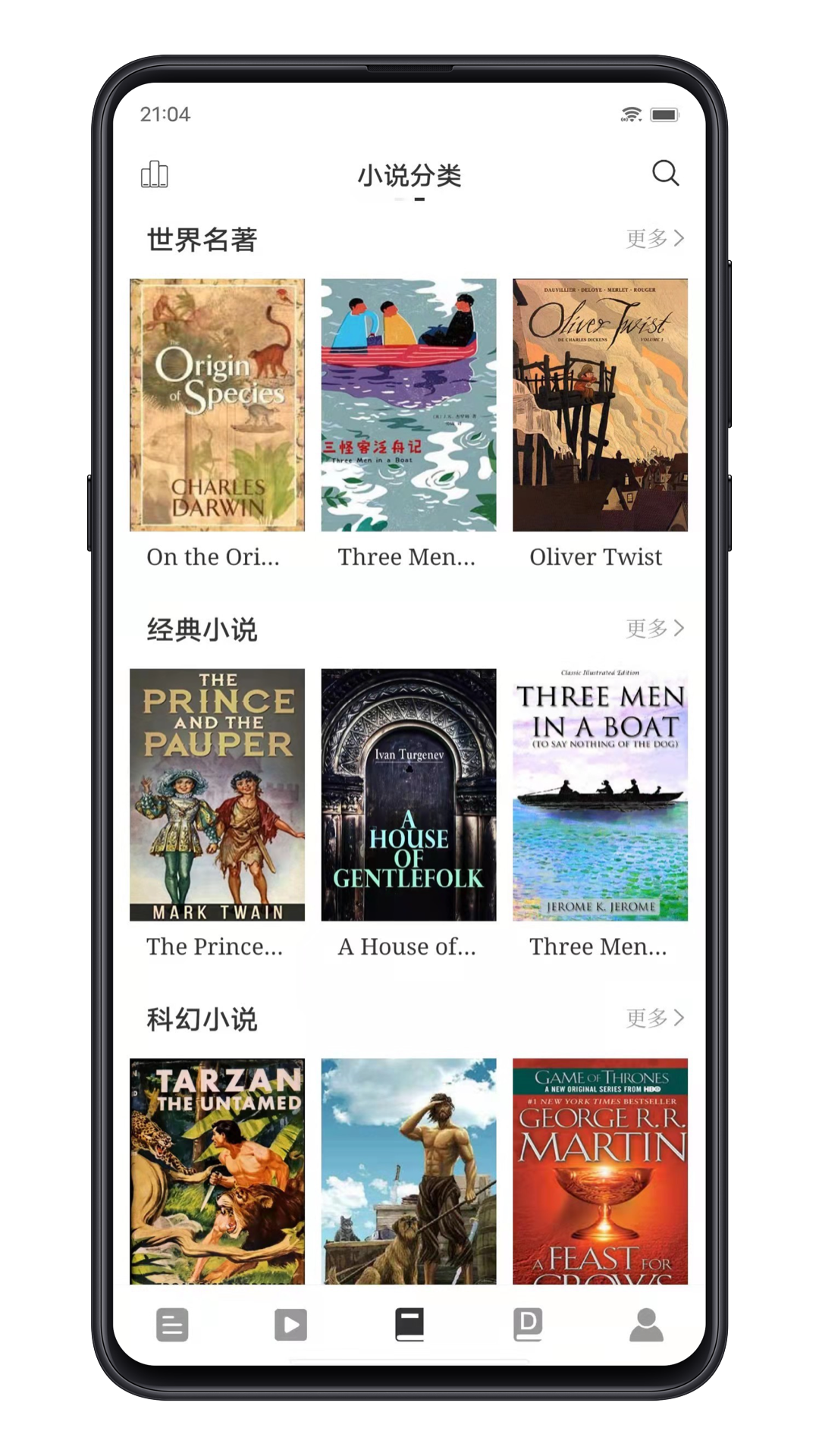The image size is (819, 1456).
Task: Open the search magnifier icon
Action: [x=665, y=173]
